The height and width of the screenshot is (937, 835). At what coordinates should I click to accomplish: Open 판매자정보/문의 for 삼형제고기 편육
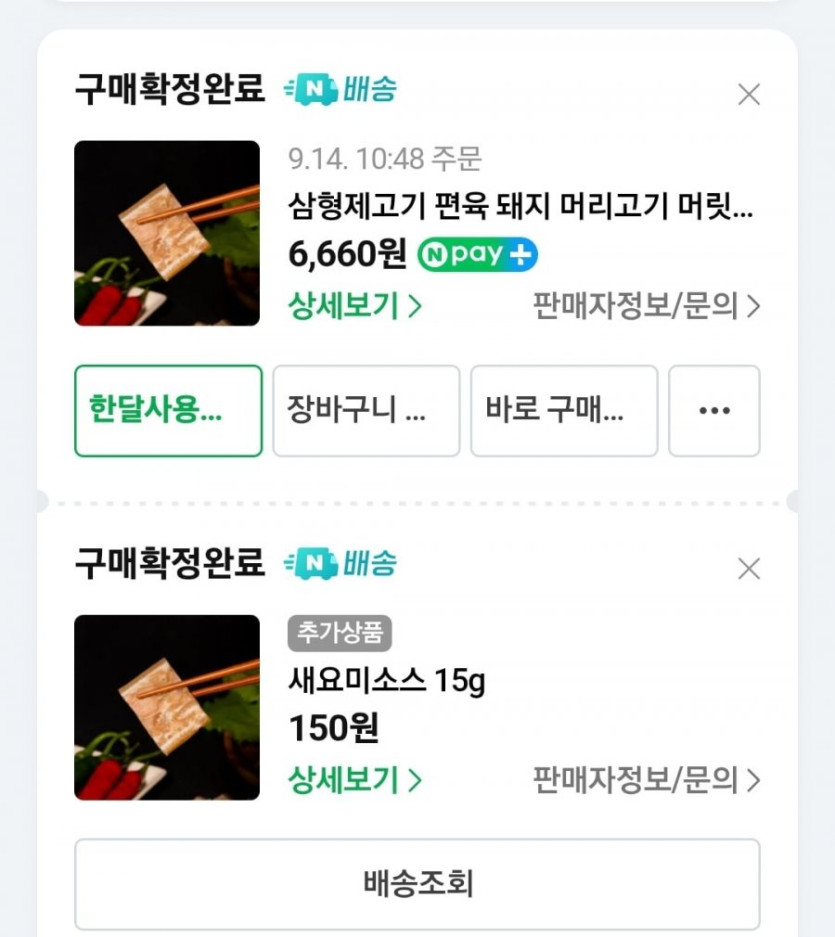[x=646, y=306]
